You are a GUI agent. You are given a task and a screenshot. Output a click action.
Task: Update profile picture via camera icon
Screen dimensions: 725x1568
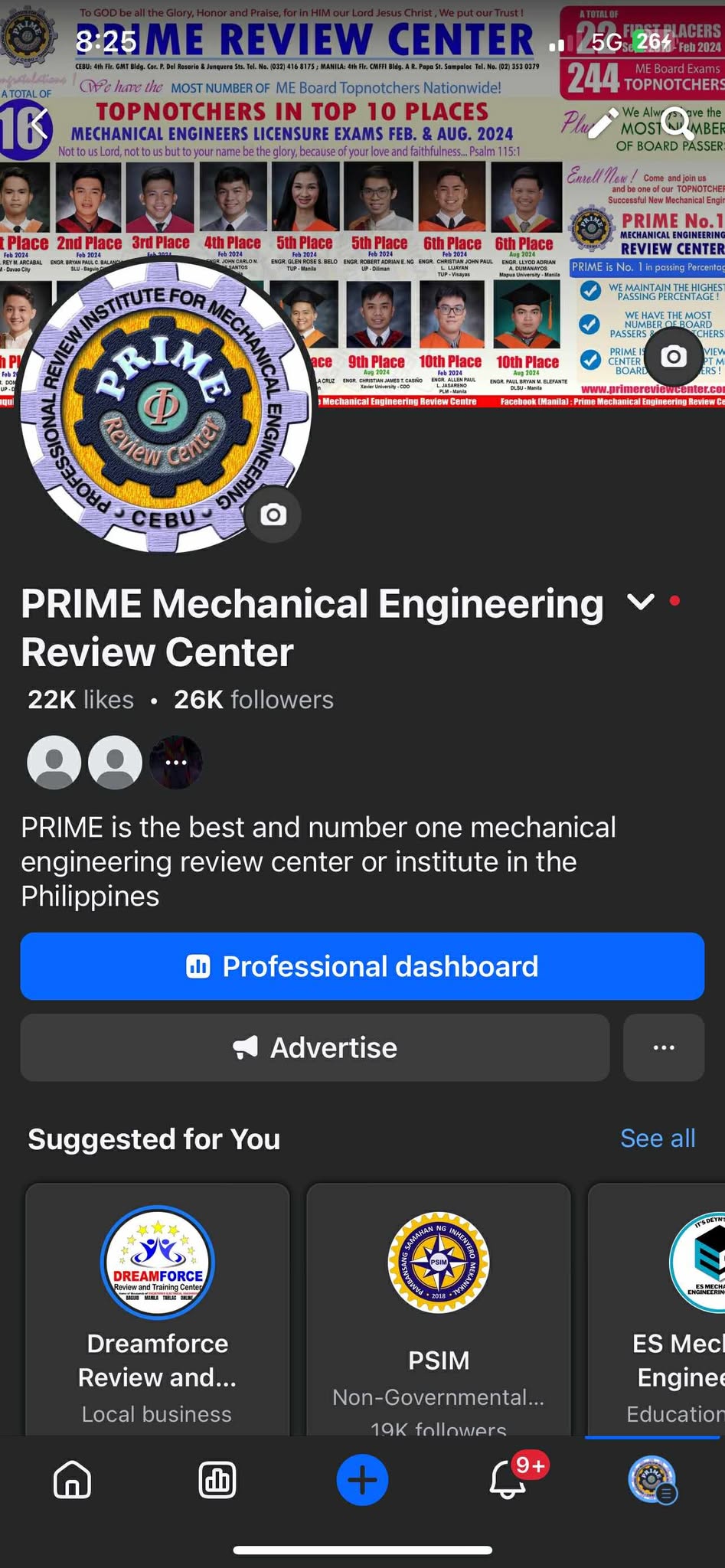[273, 515]
